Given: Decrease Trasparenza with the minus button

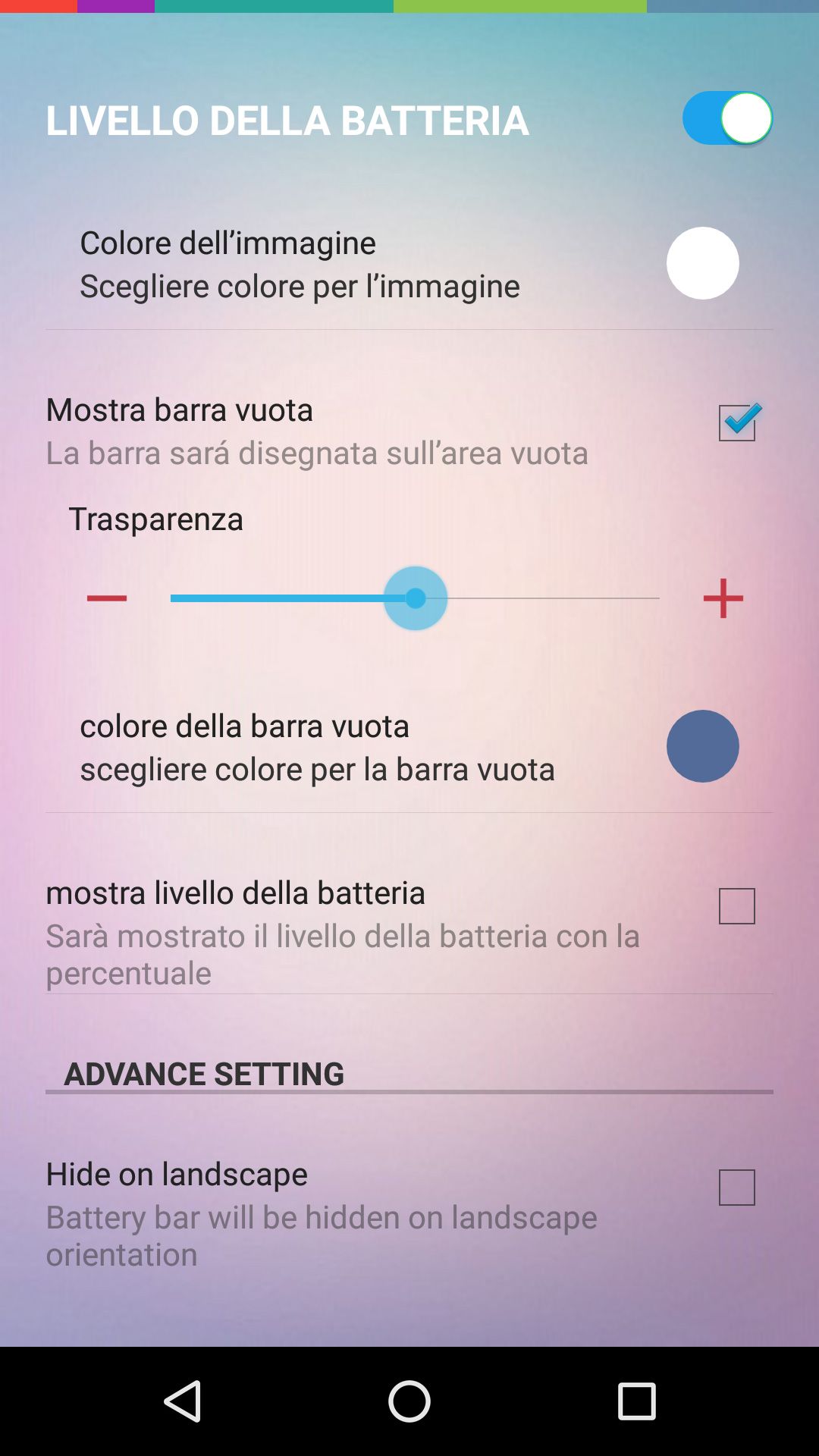Looking at the screenshot, I should click(x=107, y=598).
